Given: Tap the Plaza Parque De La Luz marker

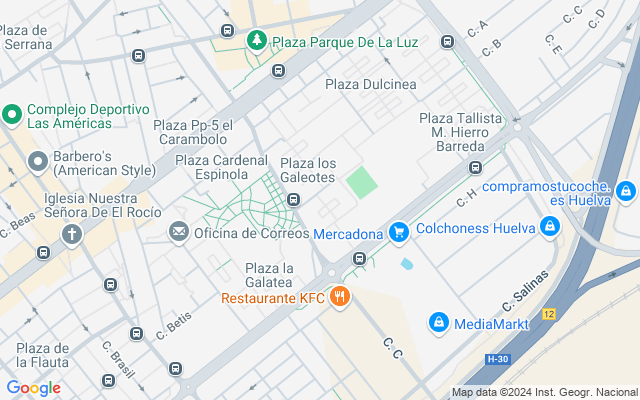Looking at the screenshot, I should (x=257, y=40).
